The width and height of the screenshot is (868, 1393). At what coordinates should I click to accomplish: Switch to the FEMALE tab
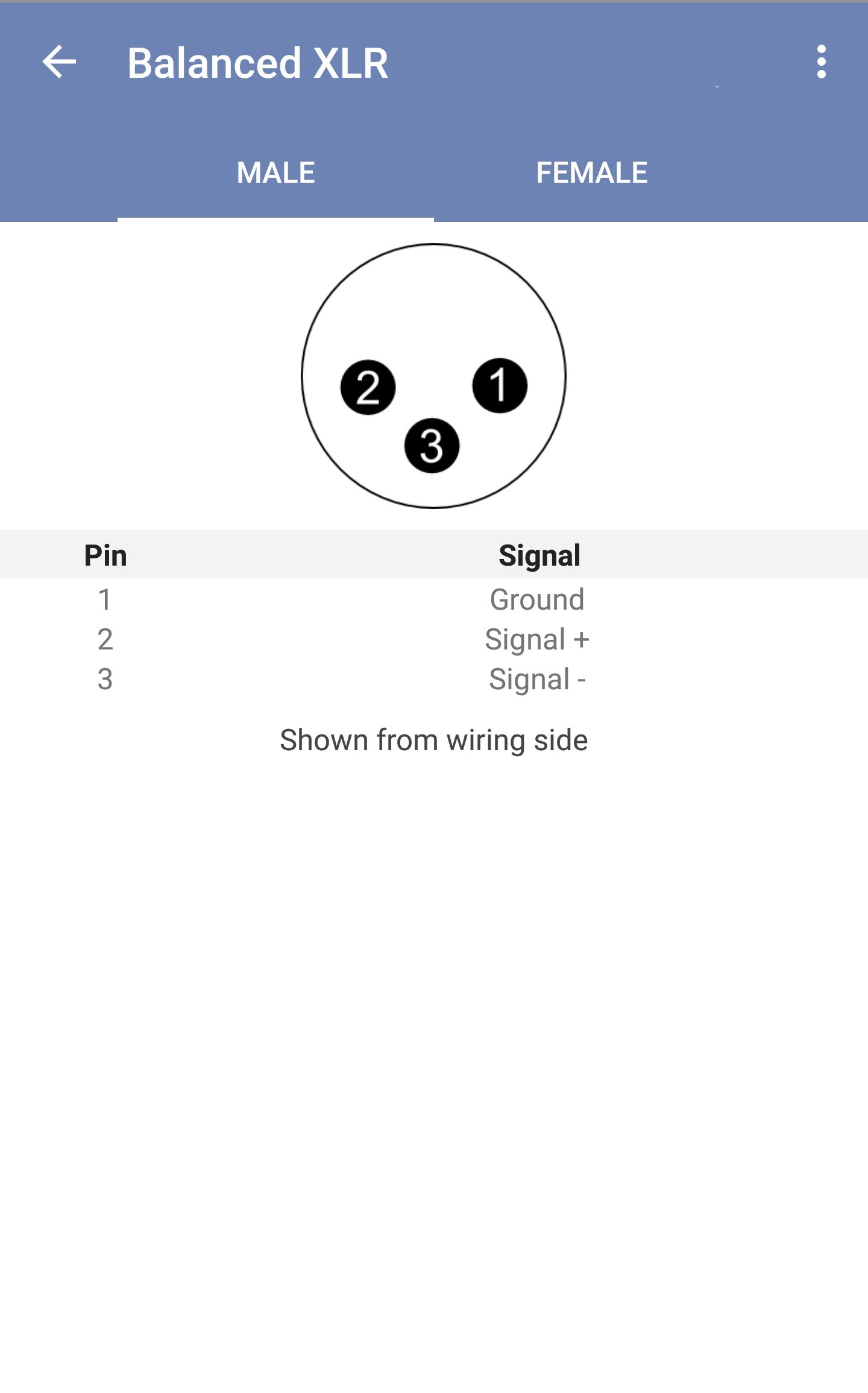[591, 173]
